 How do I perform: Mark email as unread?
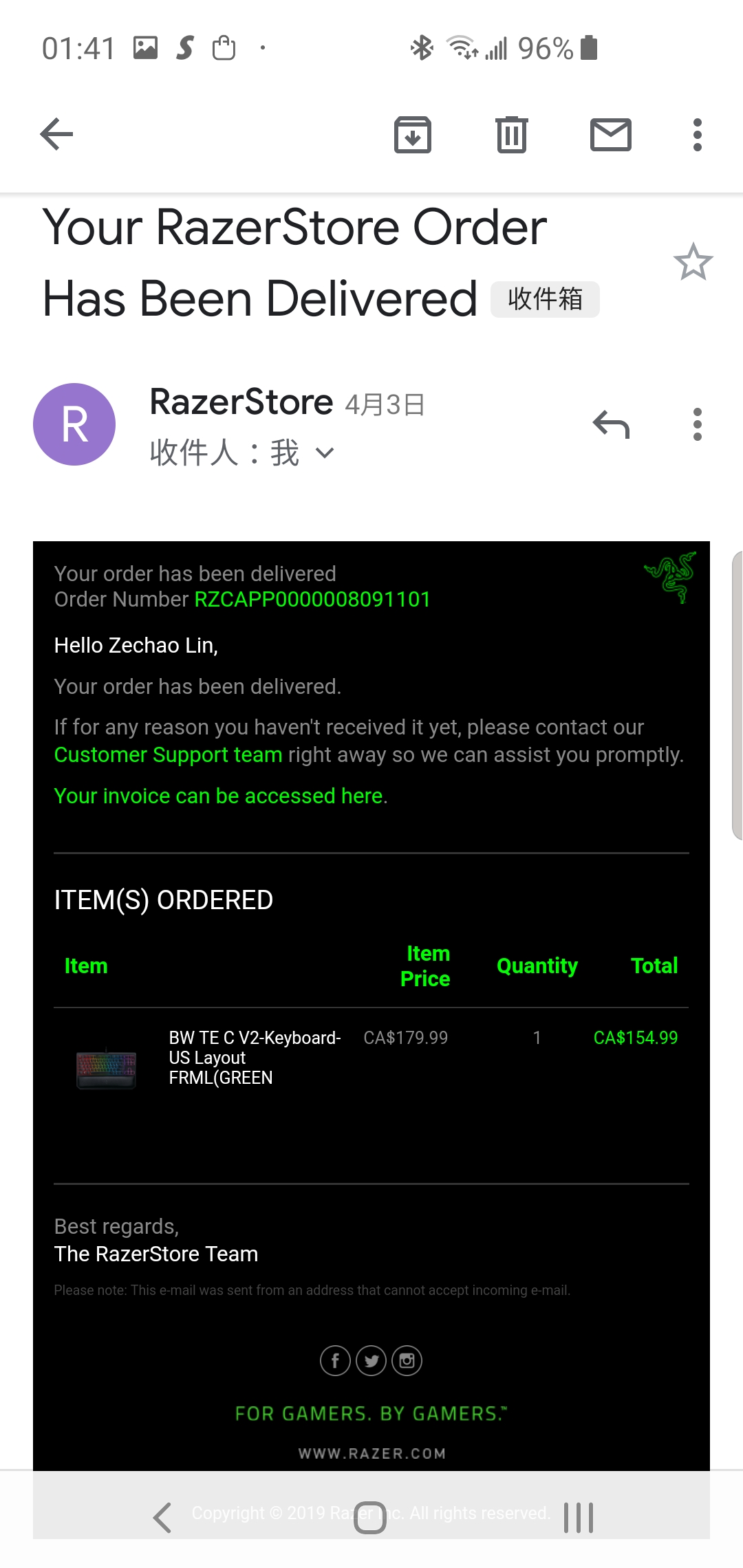(x=611, y=134)
